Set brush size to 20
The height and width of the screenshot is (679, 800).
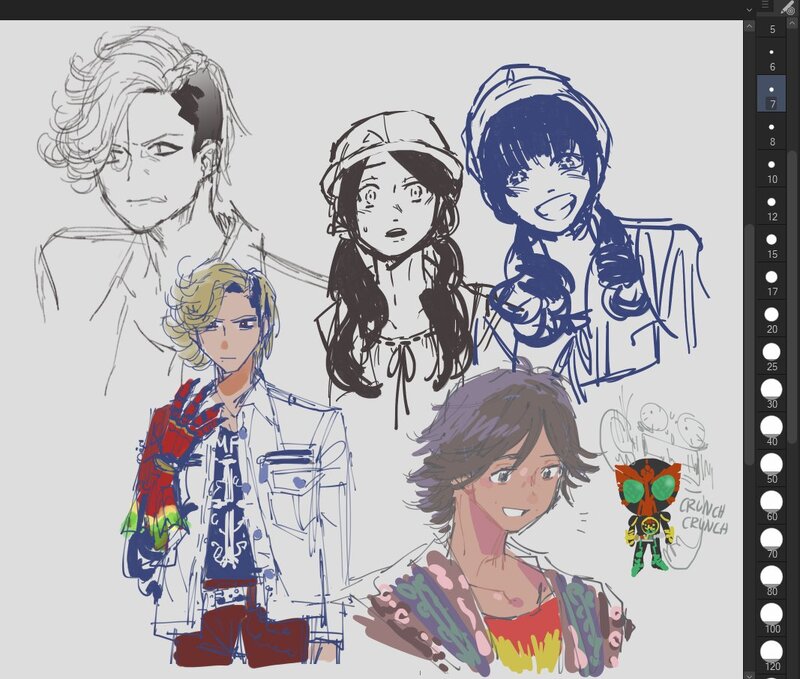click(771, 318)
